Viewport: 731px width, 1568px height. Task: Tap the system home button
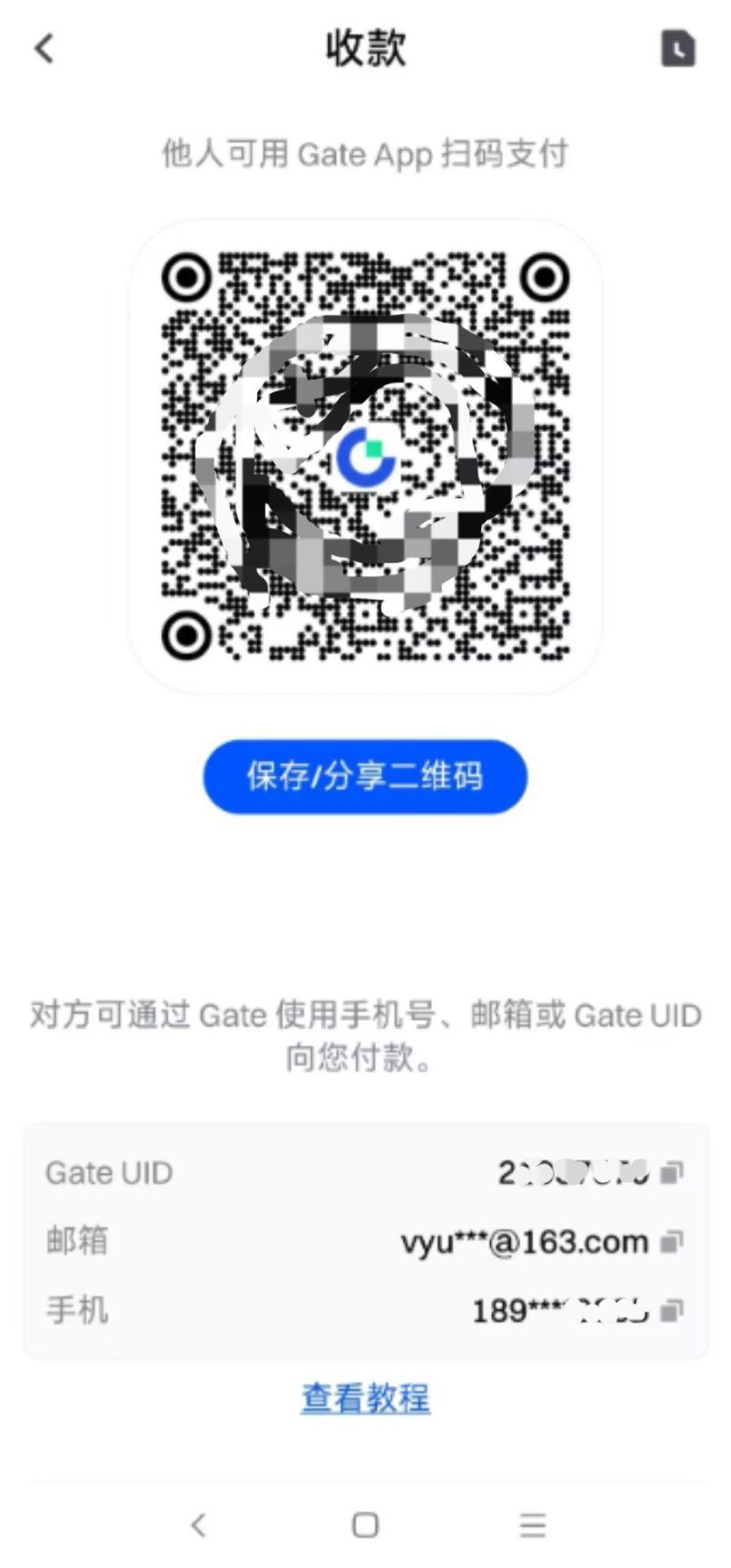365,1524
